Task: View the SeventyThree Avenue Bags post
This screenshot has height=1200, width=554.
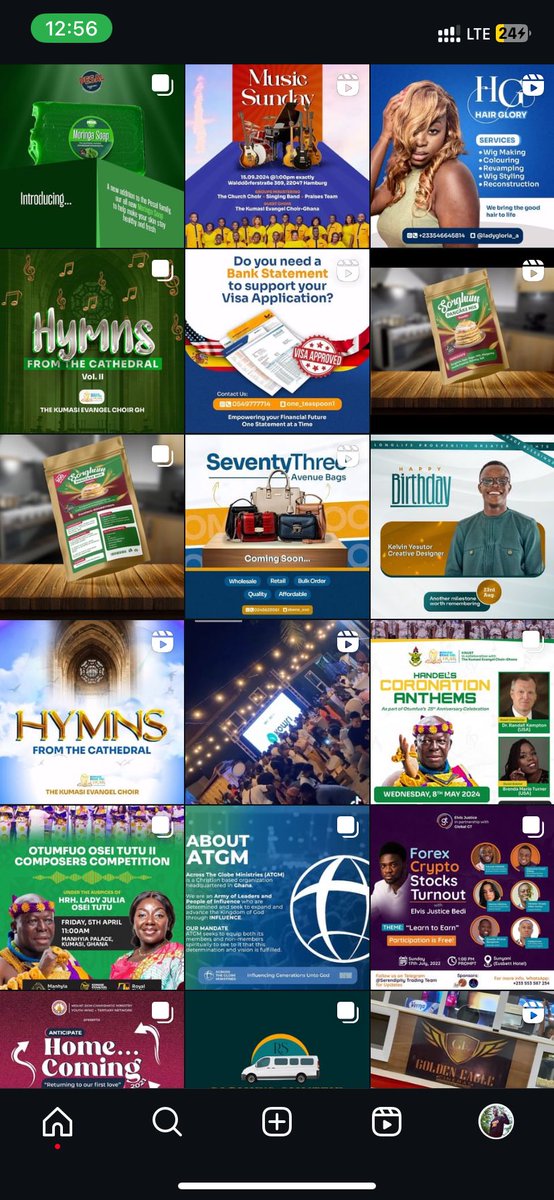Action: pyautogui.click(x=277, y=526)
